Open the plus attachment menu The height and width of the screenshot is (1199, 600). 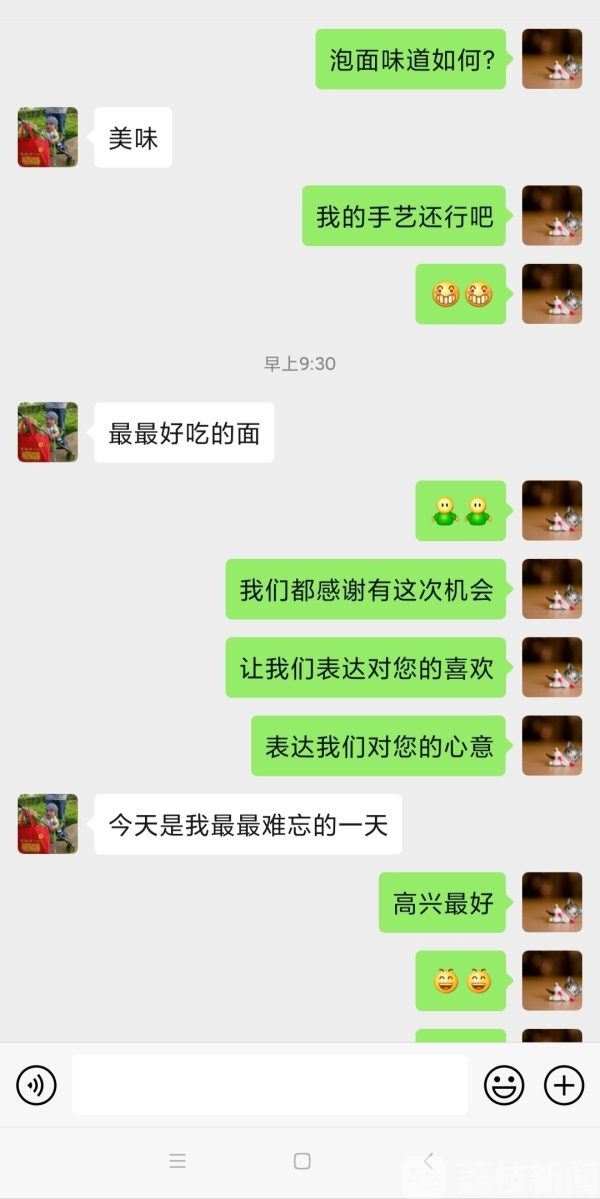pyautogui.click(x=564, y=1085)
